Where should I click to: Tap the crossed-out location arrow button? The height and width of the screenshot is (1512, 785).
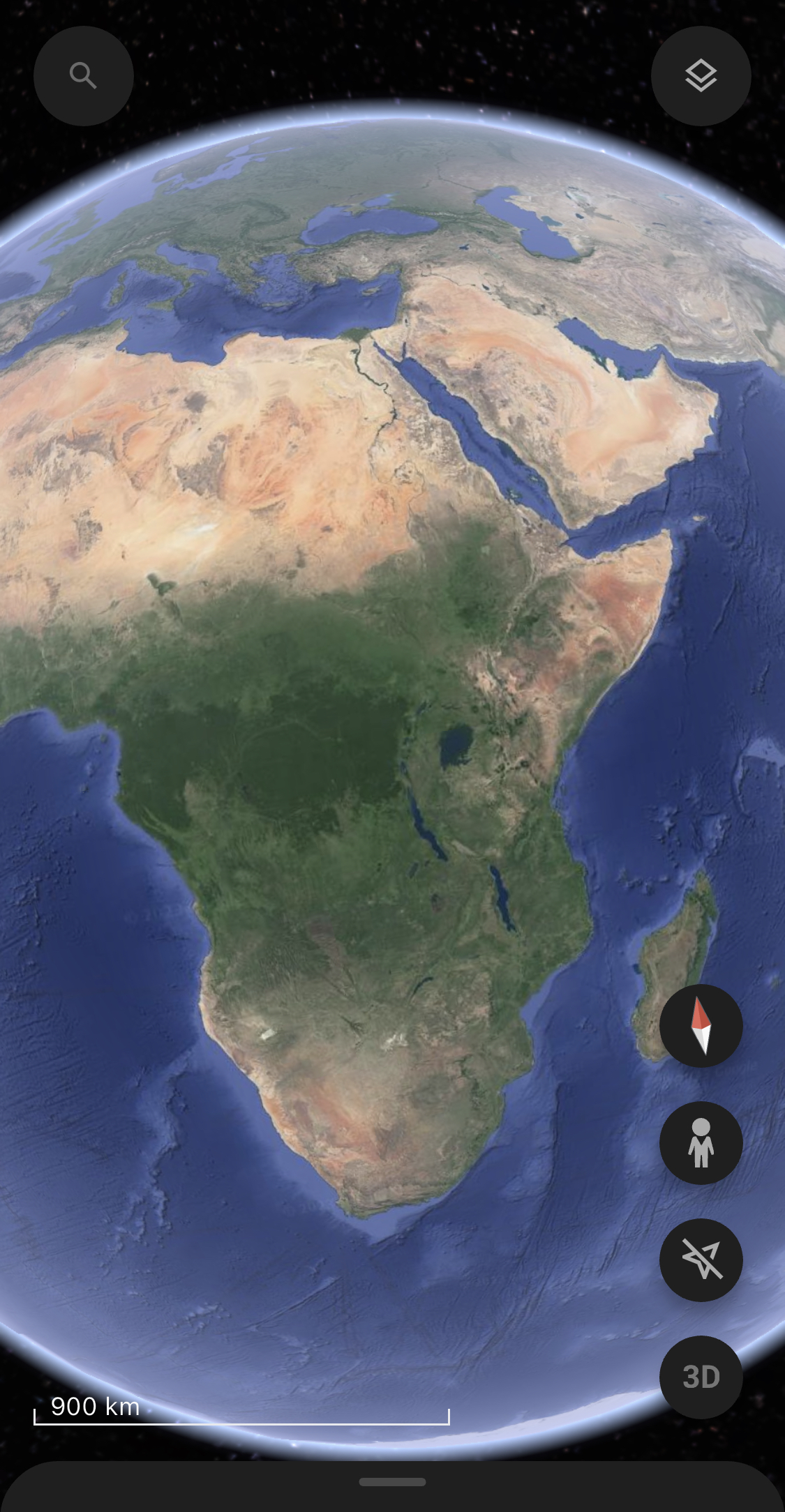pyautogui.click(x=701, y=1260)
